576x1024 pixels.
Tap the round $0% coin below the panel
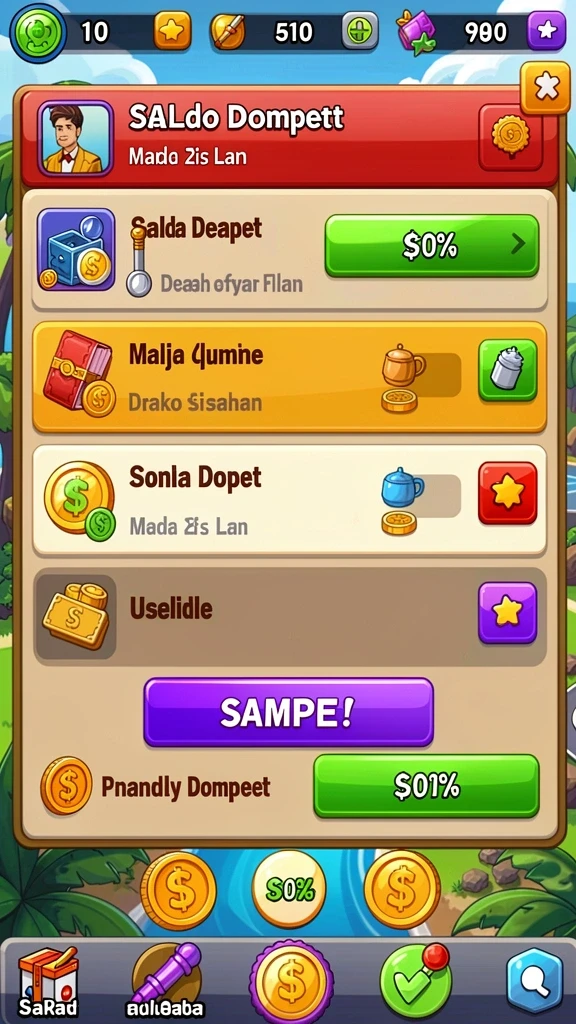(289, 888)
